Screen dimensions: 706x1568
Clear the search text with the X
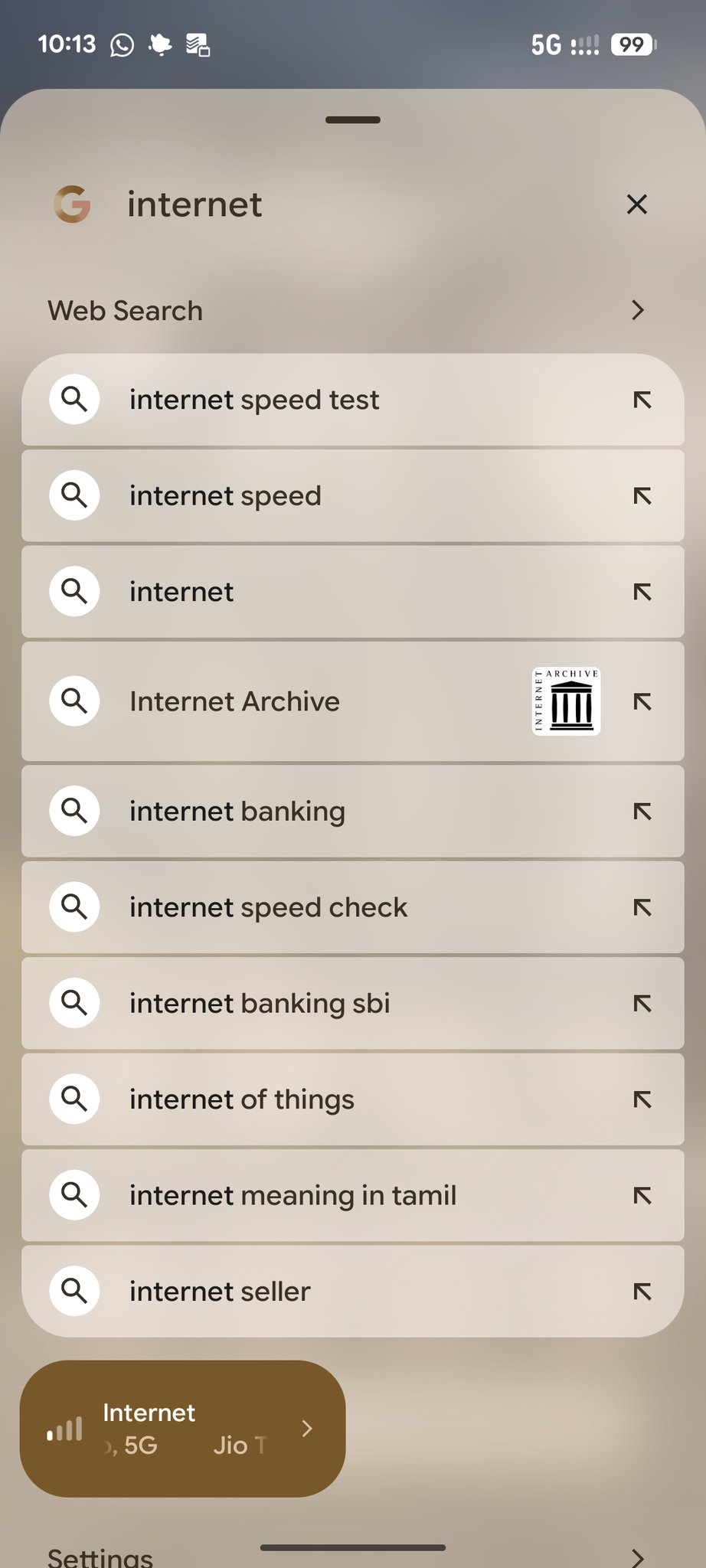[x=636, y=204]
